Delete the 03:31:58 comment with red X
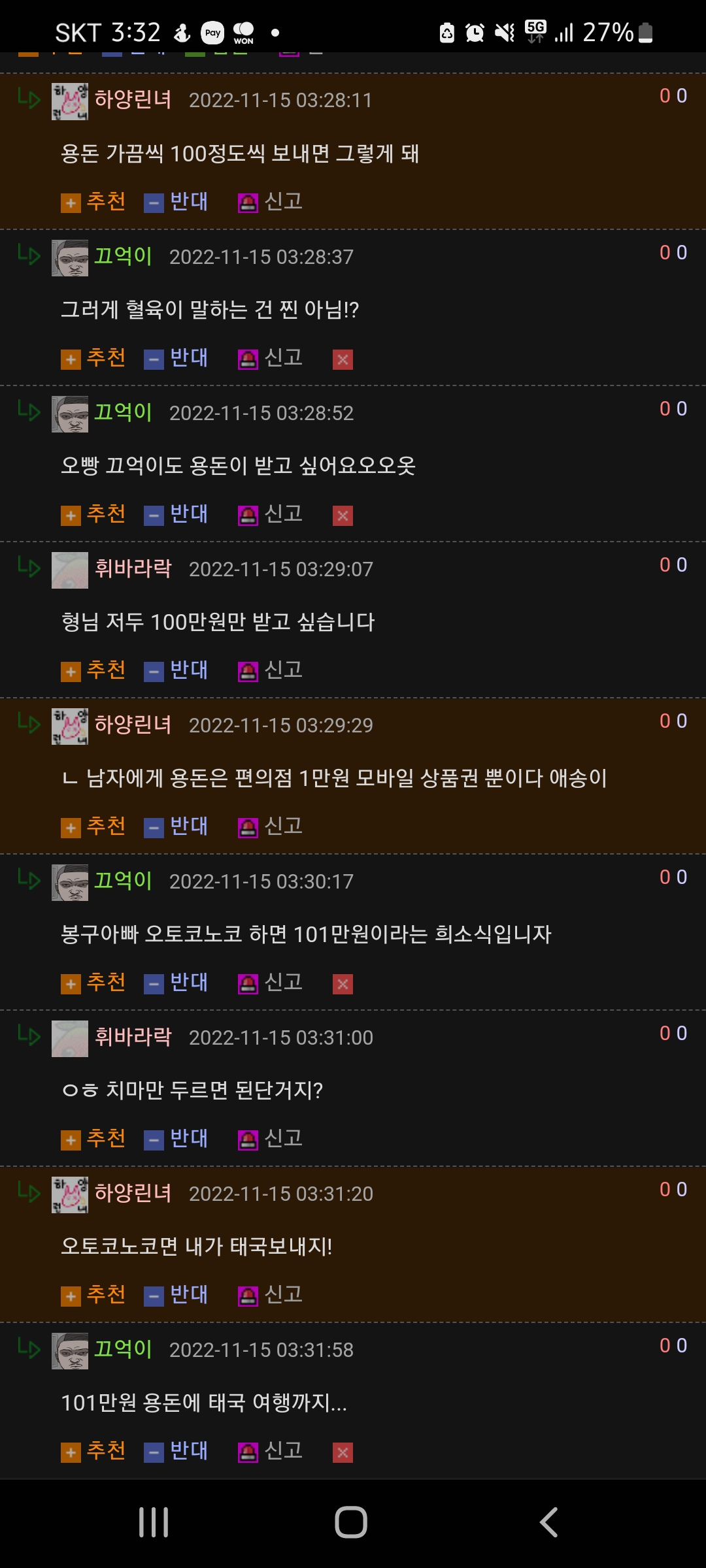 coord(343,1452)
